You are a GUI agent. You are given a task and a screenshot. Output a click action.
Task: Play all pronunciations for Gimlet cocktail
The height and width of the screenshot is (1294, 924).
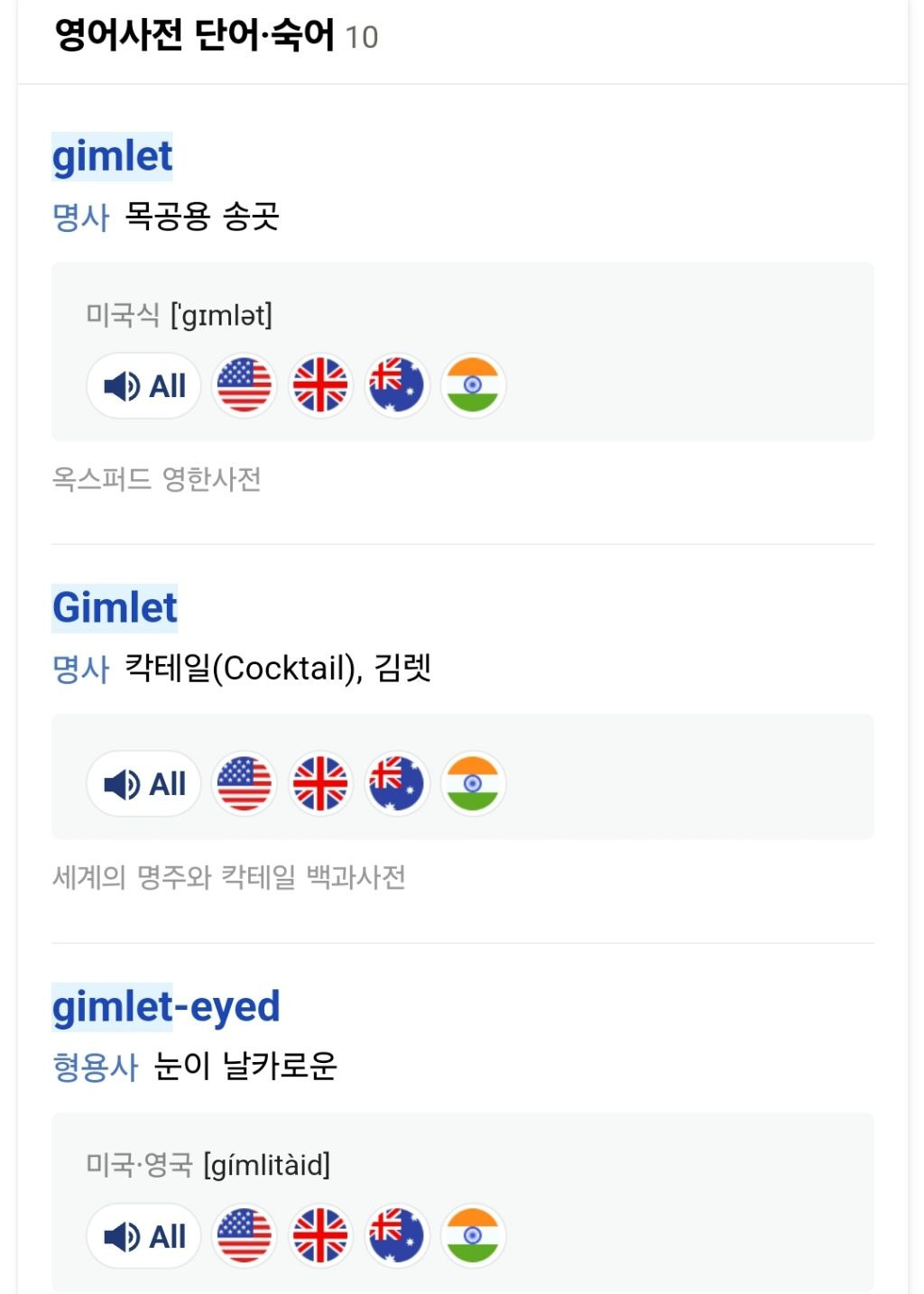144,784
